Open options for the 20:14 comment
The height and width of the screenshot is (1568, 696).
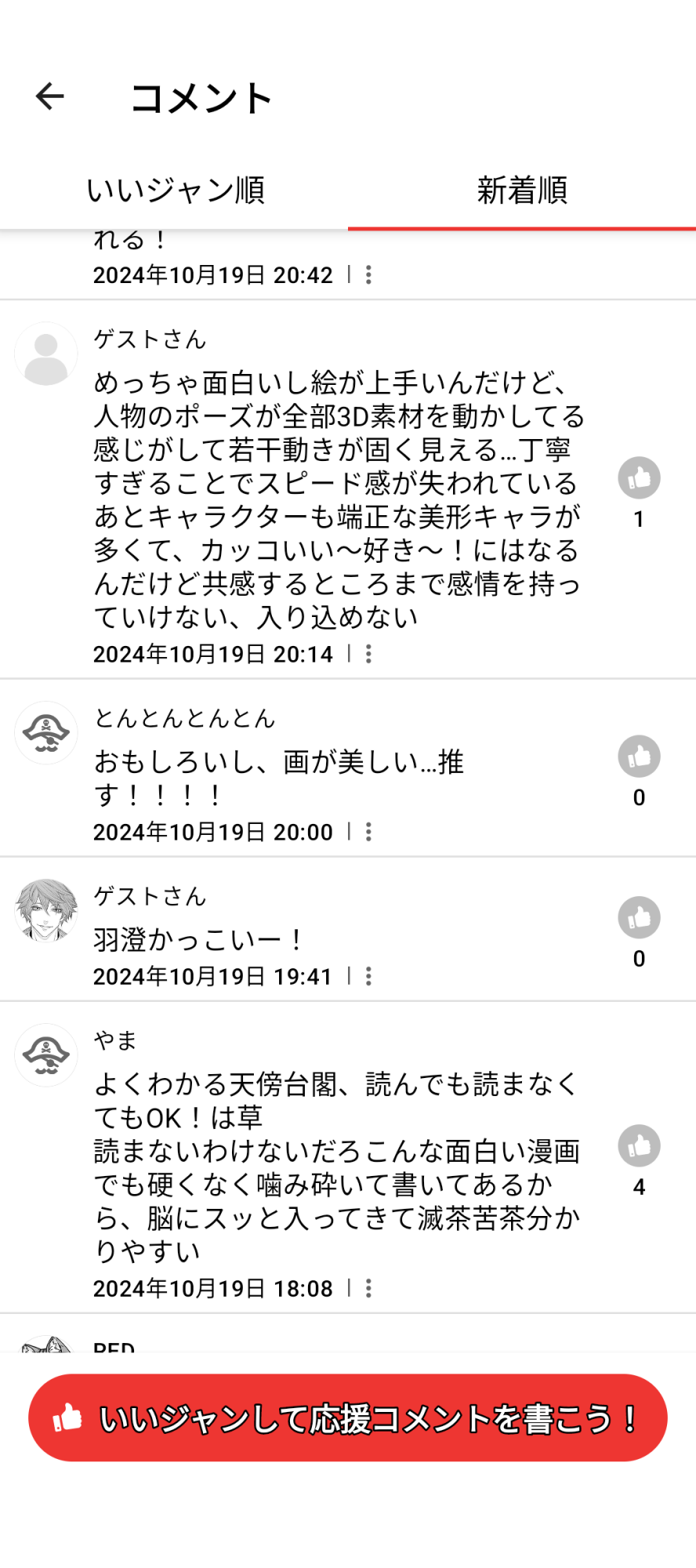click(x=368, y=654)
